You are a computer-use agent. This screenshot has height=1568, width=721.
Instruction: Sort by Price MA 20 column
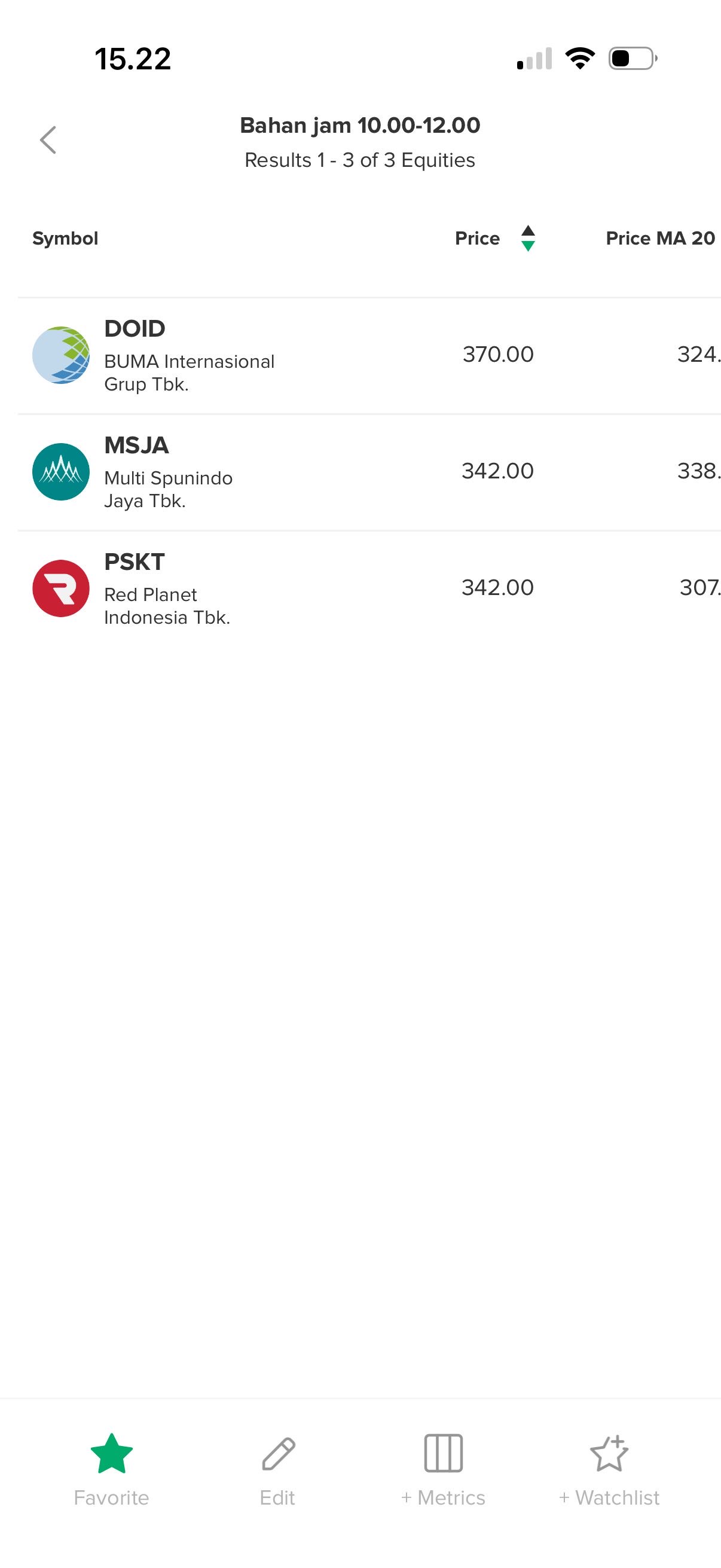click(x=659, y=238)
